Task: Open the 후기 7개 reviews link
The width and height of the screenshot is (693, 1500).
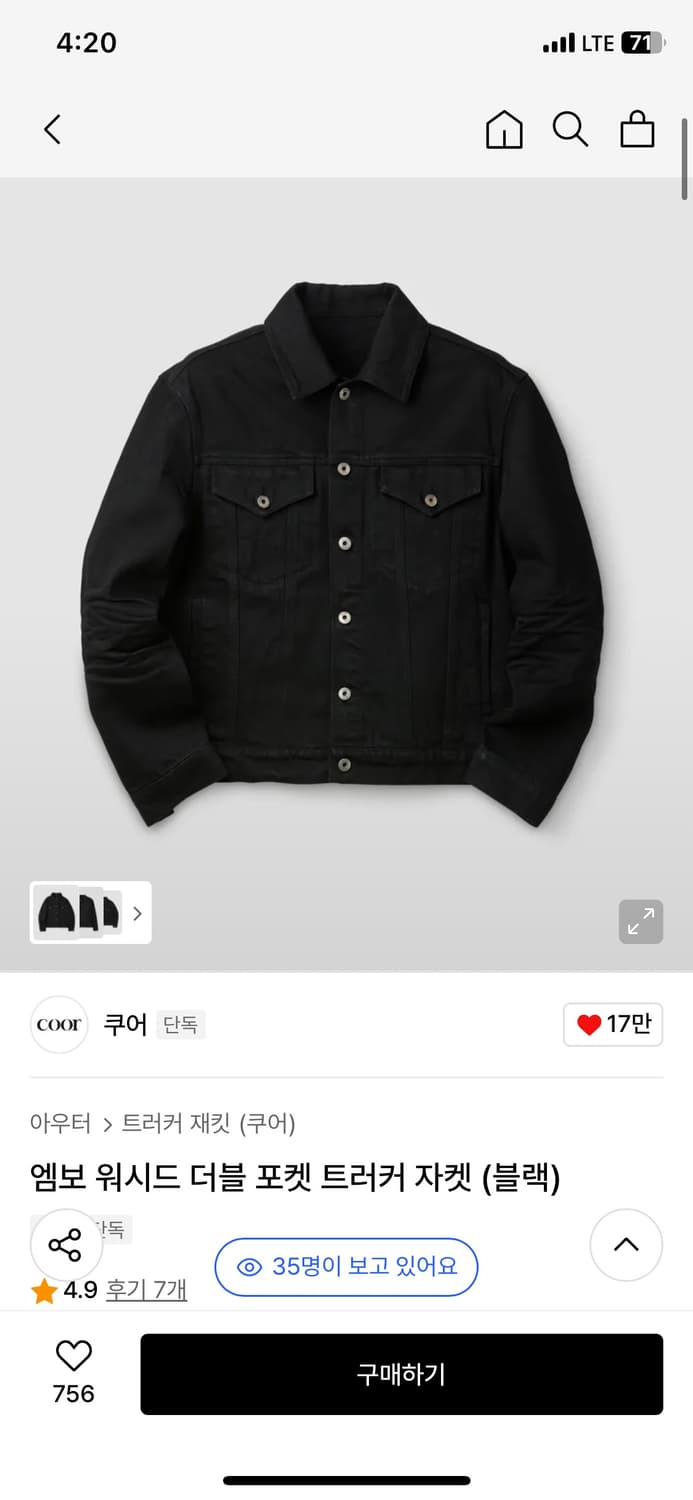Action: tap(147, 1290)
